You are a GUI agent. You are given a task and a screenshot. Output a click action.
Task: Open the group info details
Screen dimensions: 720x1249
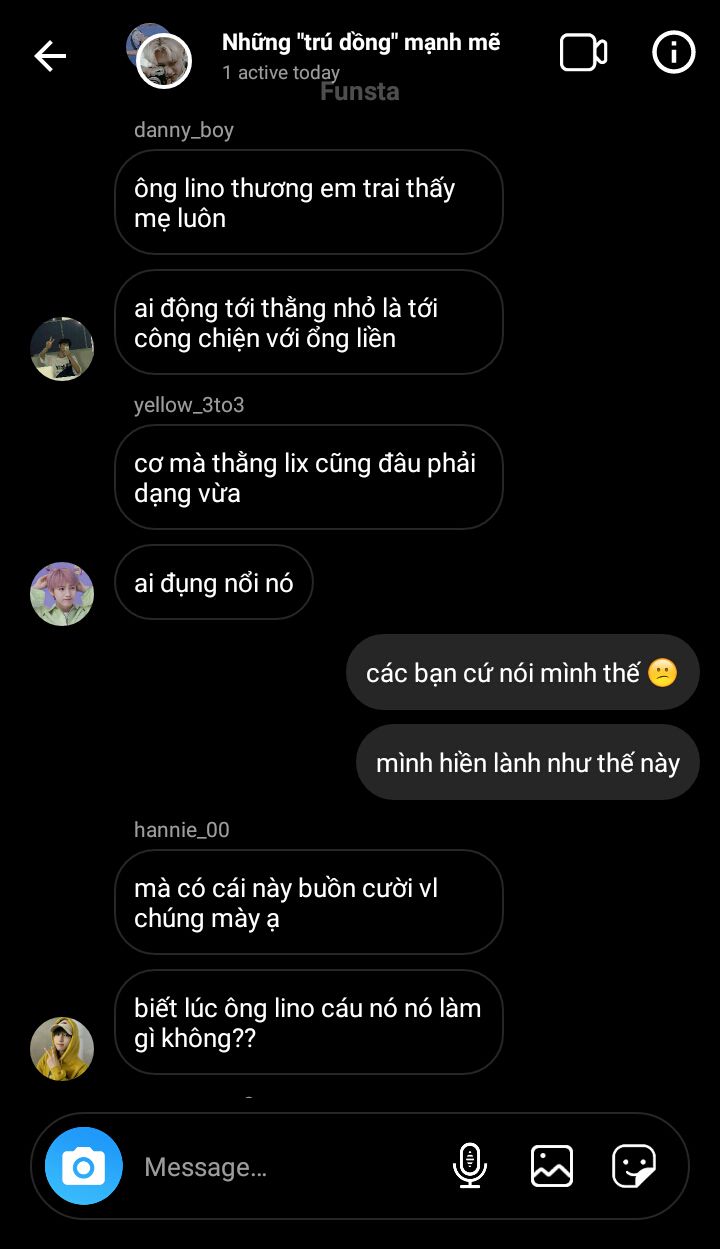pos(673,53)
